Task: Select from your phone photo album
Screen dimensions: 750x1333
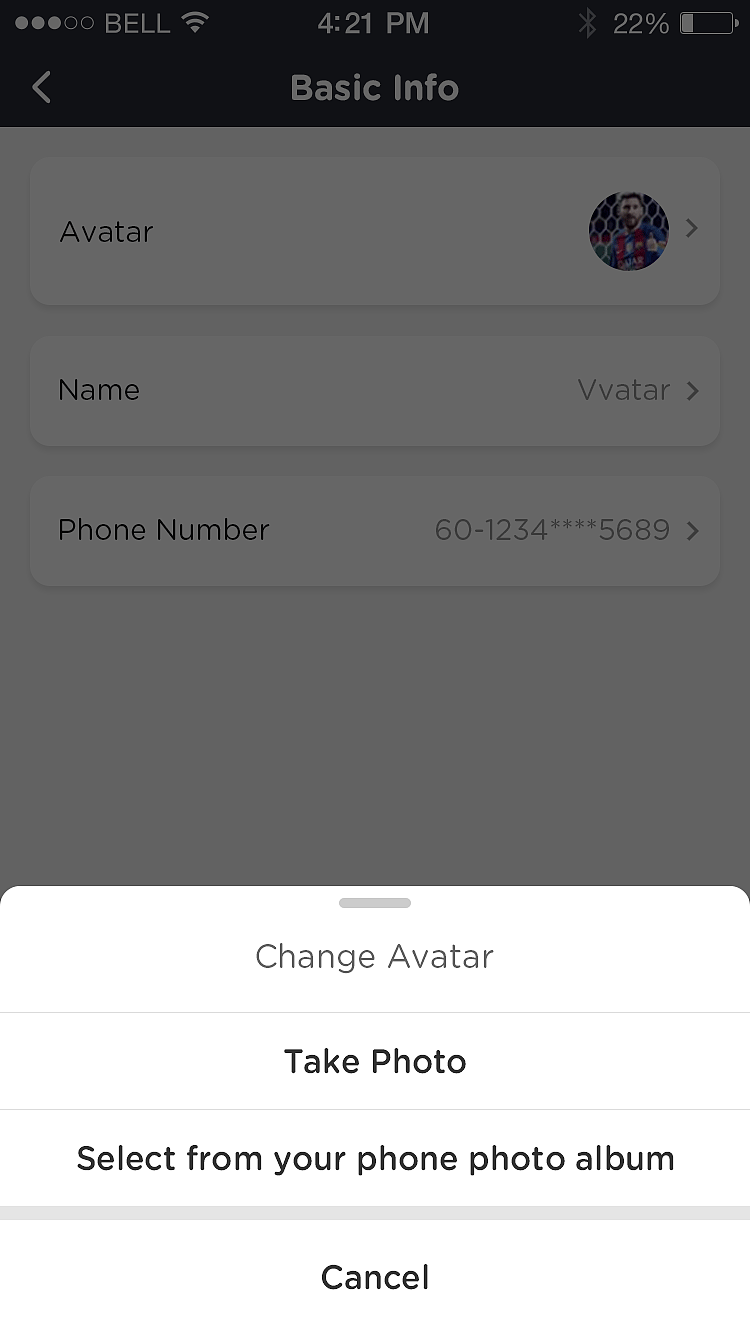Action: click(375, 1158)
